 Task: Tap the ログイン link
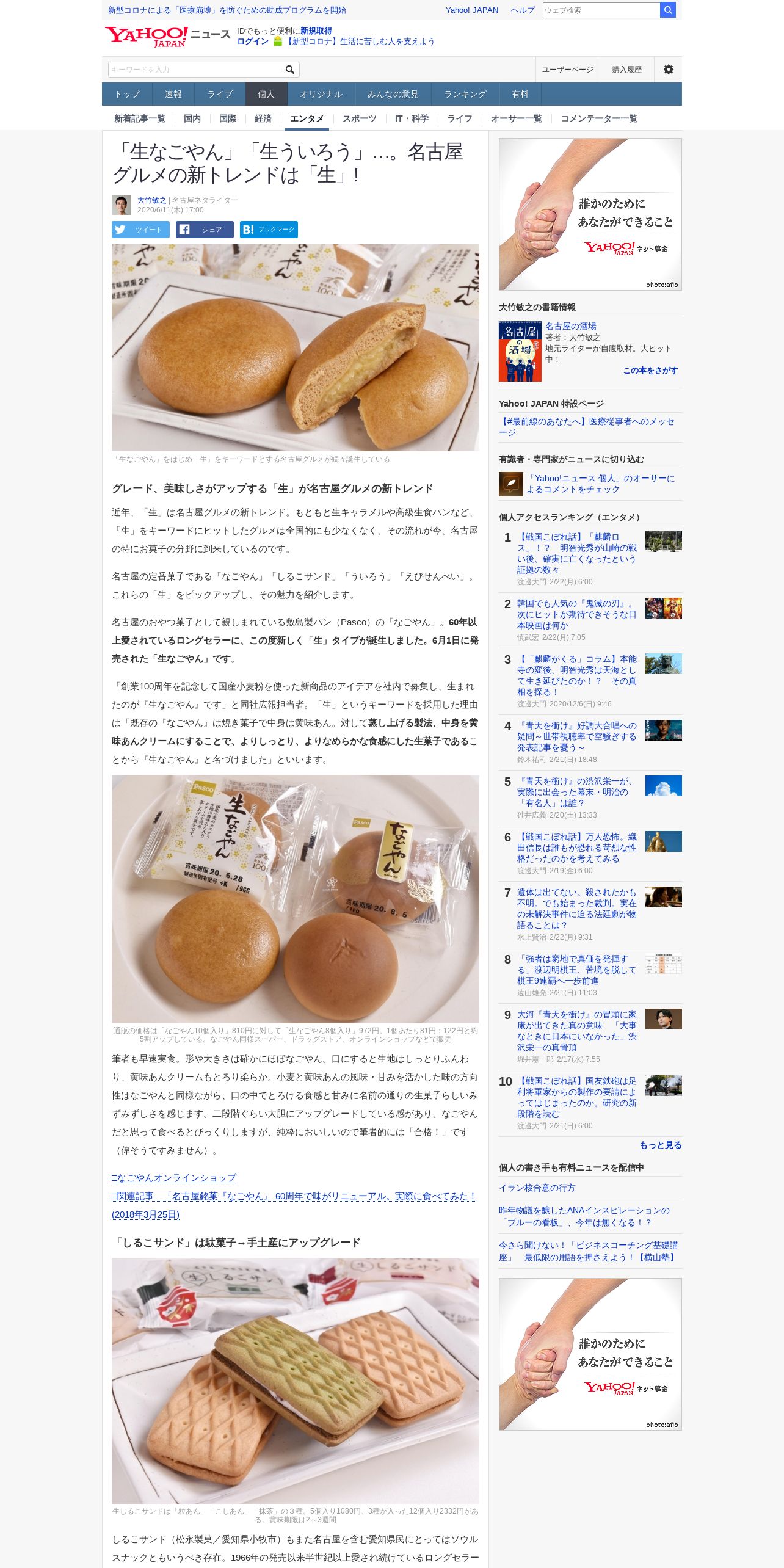pyautogui.click(x=253, y=42)
